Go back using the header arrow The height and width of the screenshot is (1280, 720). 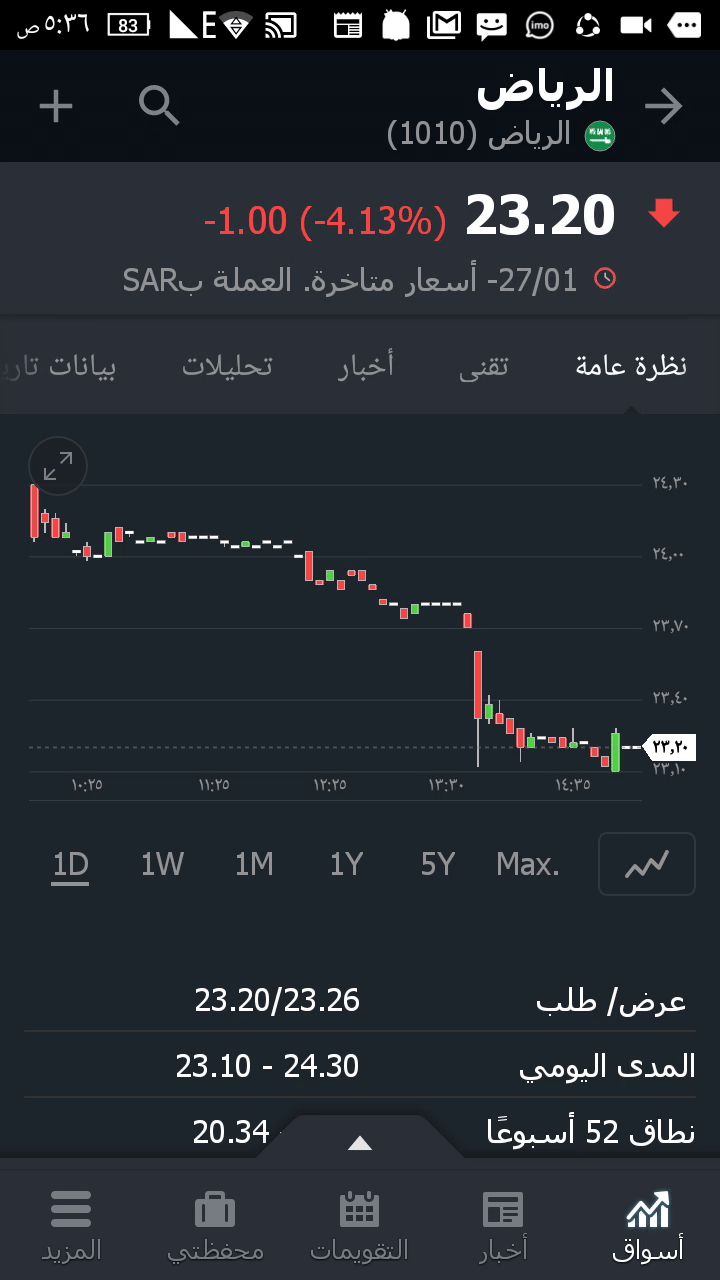point(663,107)
